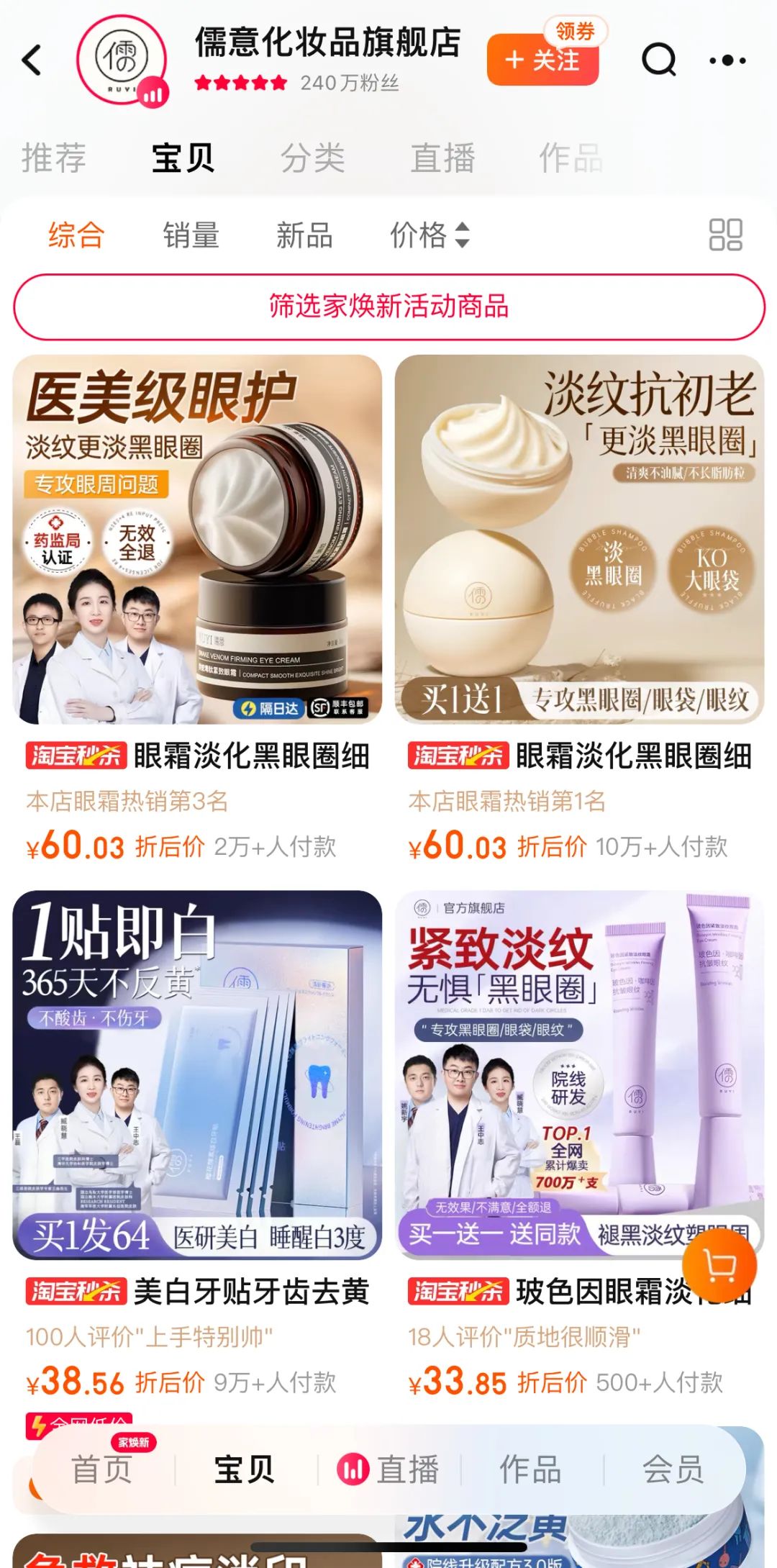Viewport: 777px width, 1568px height.
Task: Go to 会员 in bottom bar
Action: pyautogui.click(x=673, y=1469)
